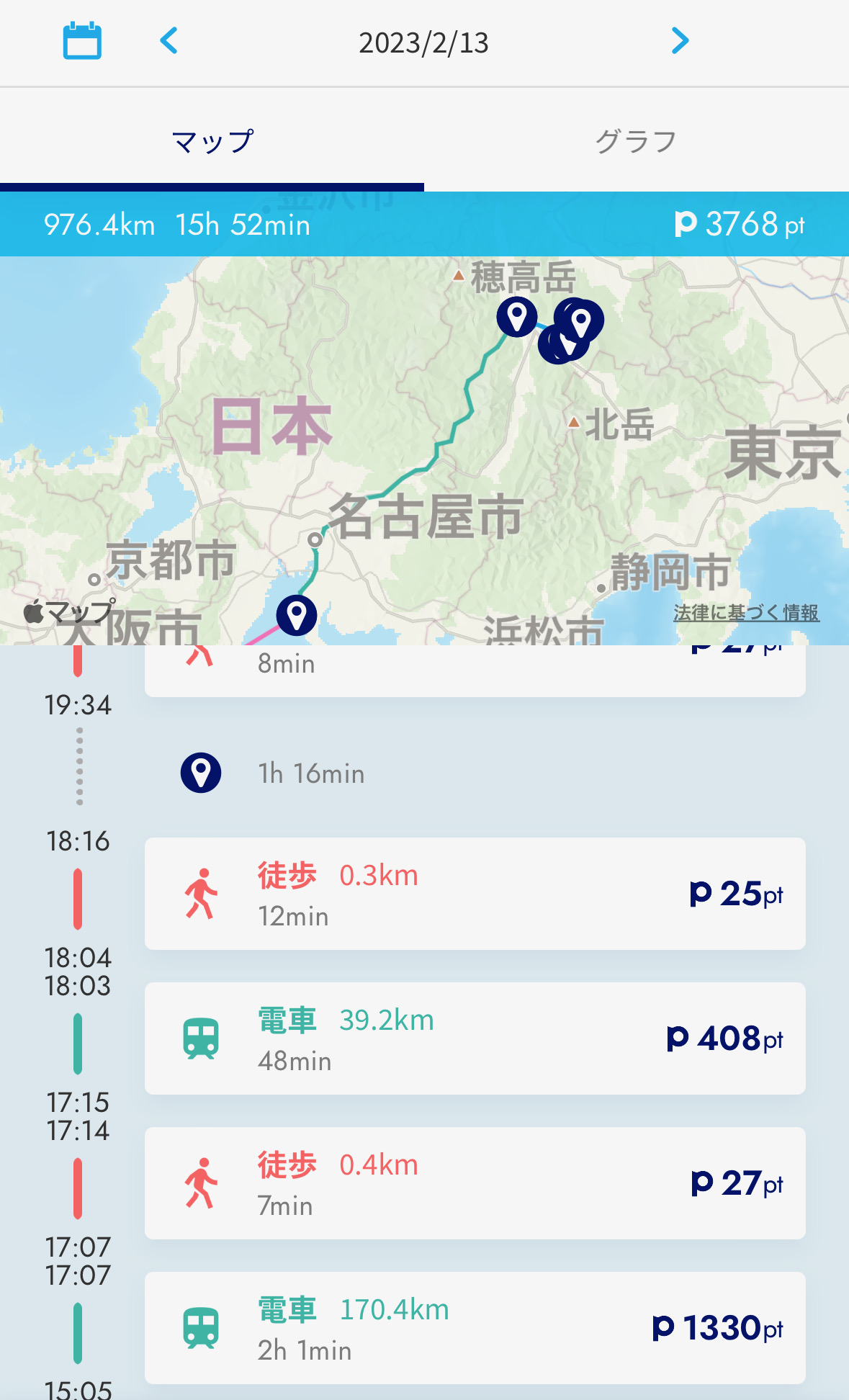Open the calendar date picker
The height and width of the screenshot is (1400, 849).
coord(82,41)
